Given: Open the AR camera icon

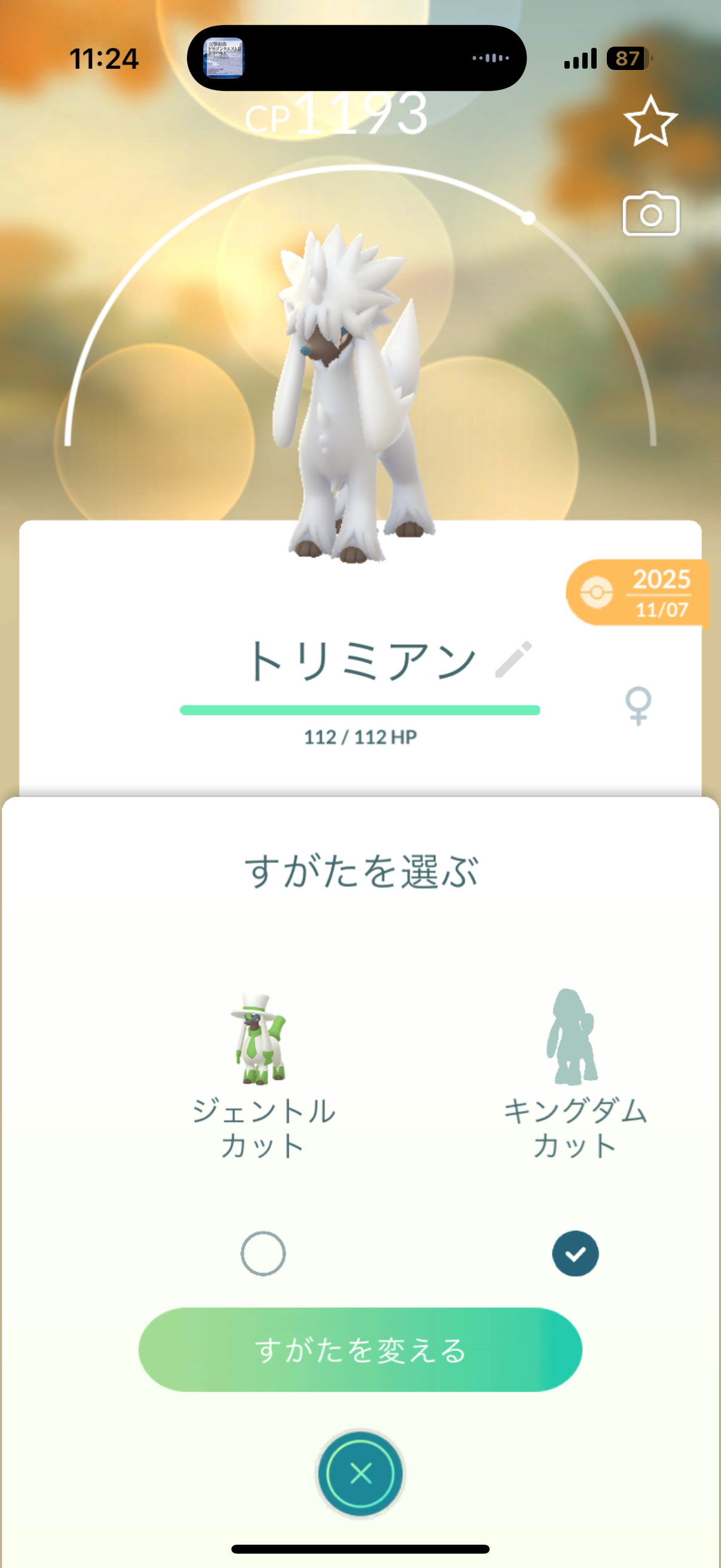Looking at the screenshot, I should click(x=650, y=214).
